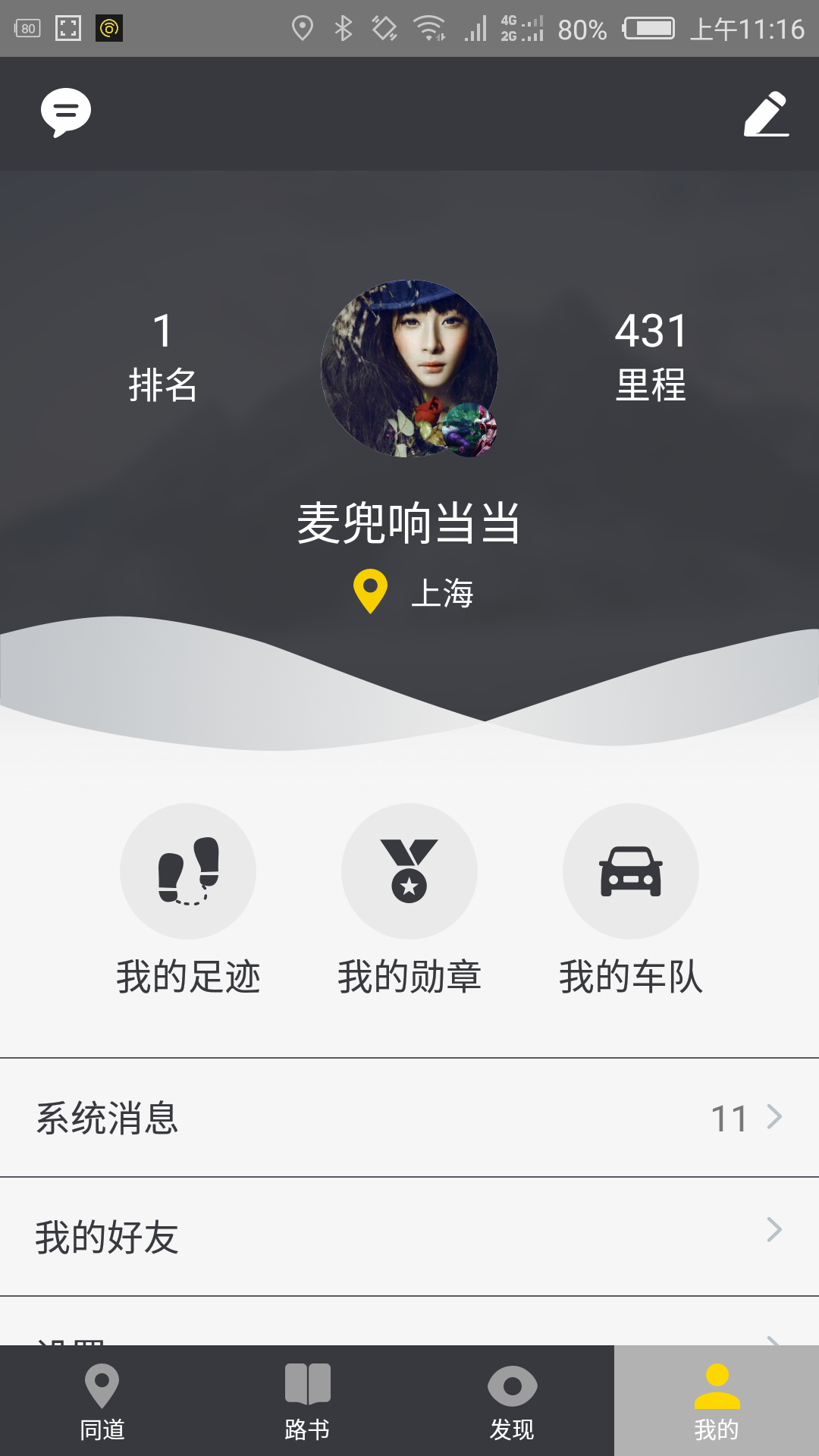Open the profile avatar photo
The height and width of the screenshot is (1456, 819).
(409, 369)
